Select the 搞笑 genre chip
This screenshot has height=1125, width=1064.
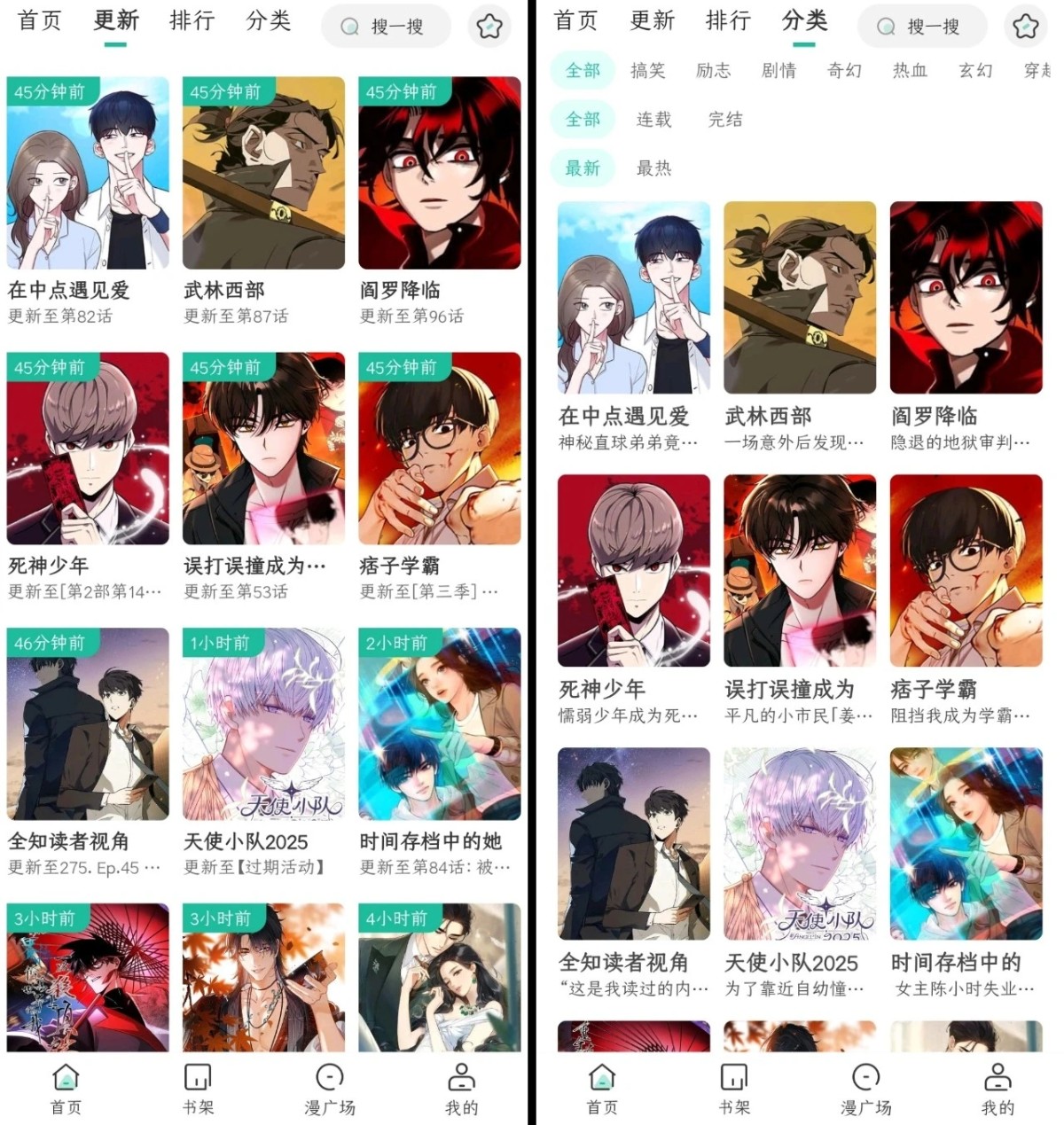647,71
